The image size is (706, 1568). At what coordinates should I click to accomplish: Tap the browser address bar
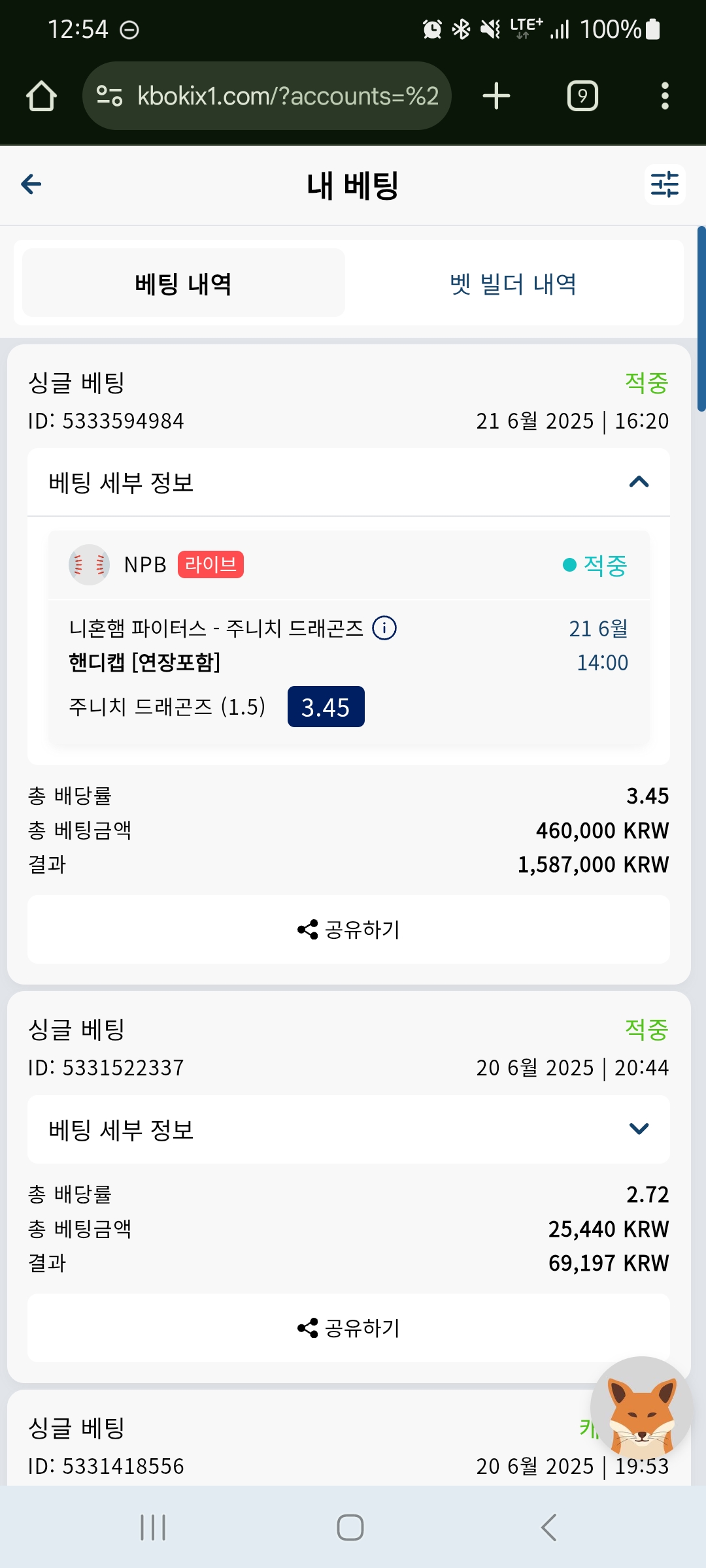point(267,96)
